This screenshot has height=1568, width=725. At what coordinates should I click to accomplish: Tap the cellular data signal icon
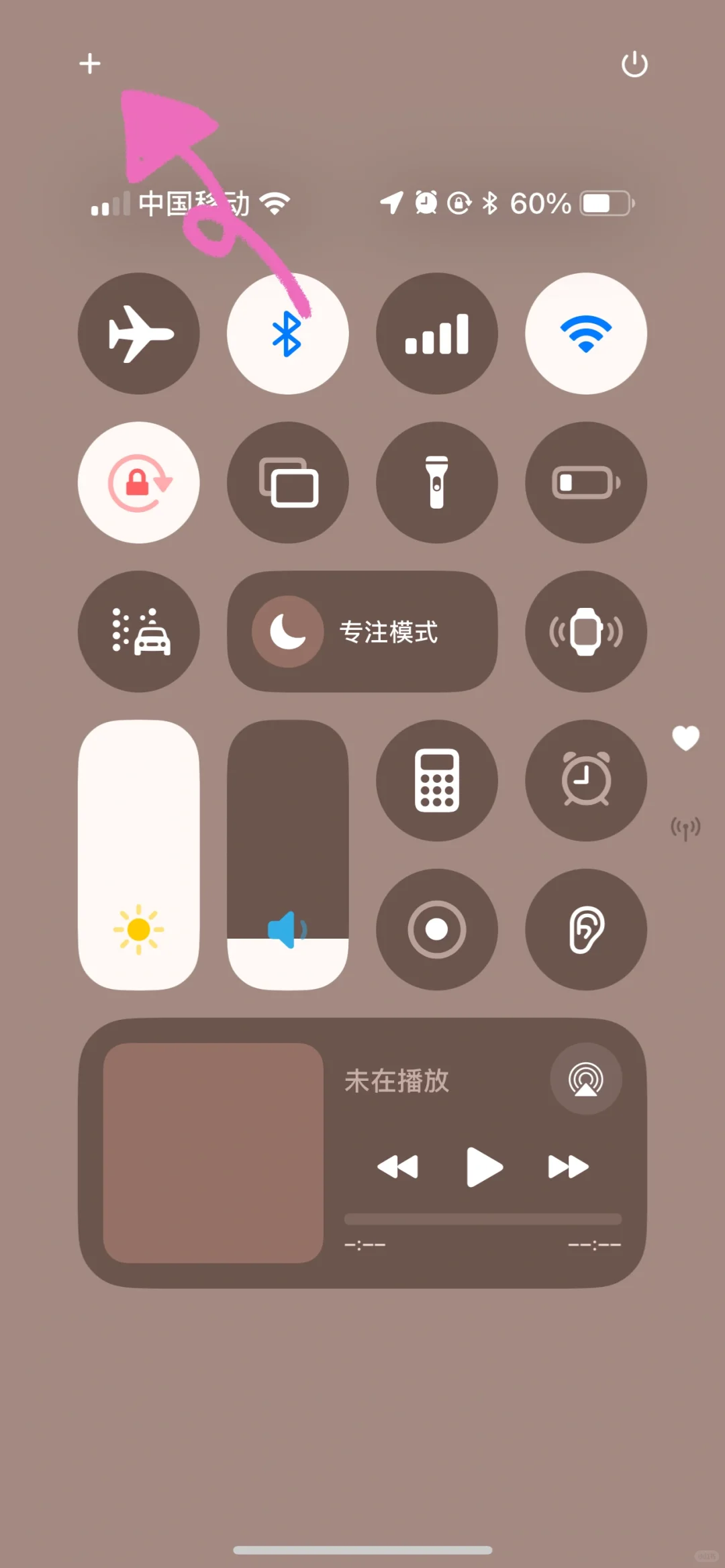437,333
